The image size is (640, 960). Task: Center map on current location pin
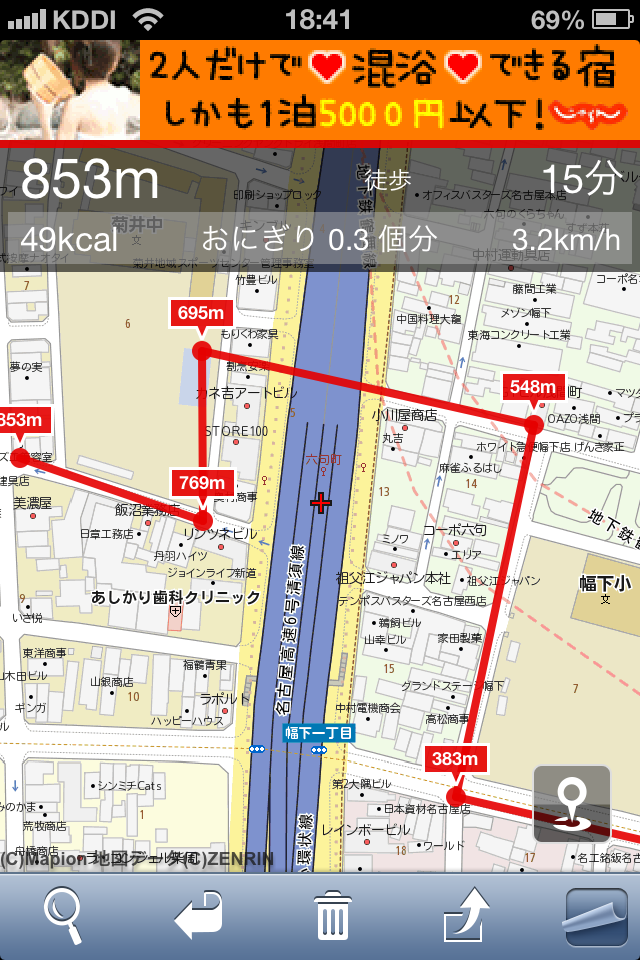572,804
